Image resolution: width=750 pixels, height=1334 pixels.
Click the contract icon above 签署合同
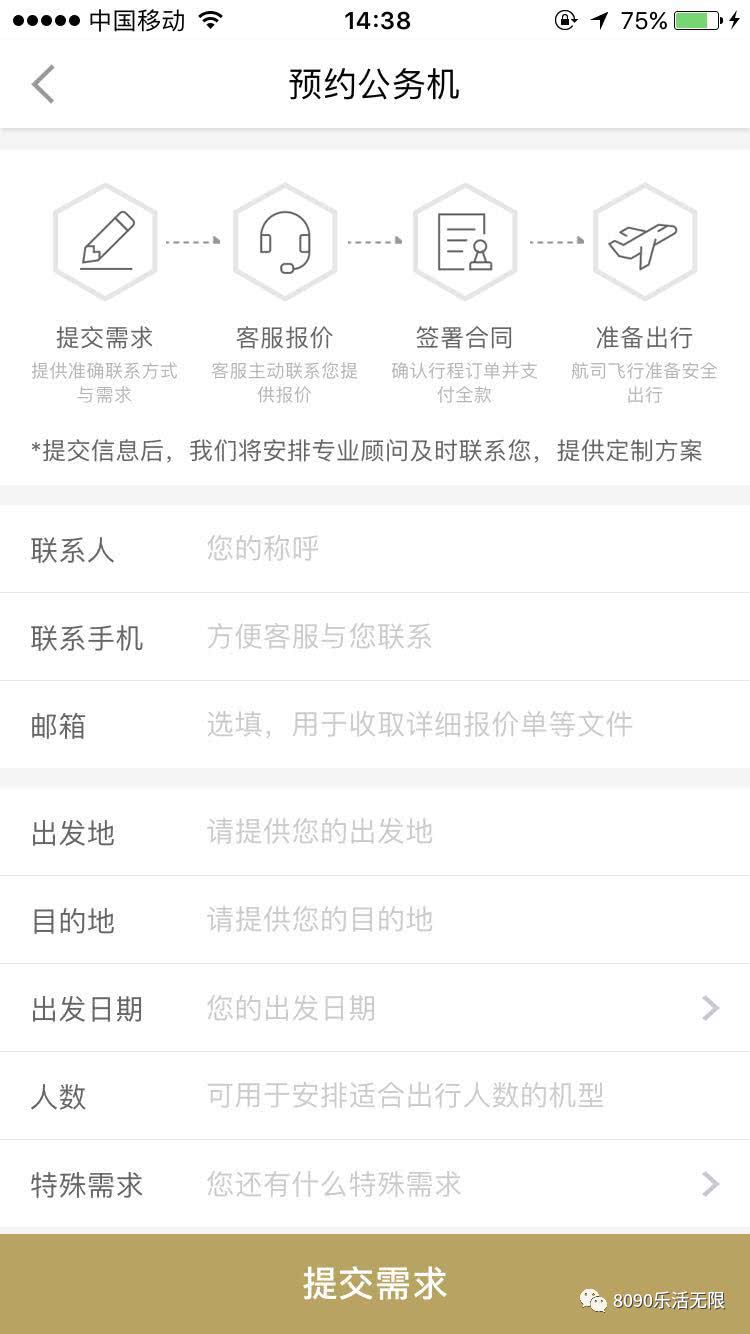pyautogui.click(x=465, y=240)
